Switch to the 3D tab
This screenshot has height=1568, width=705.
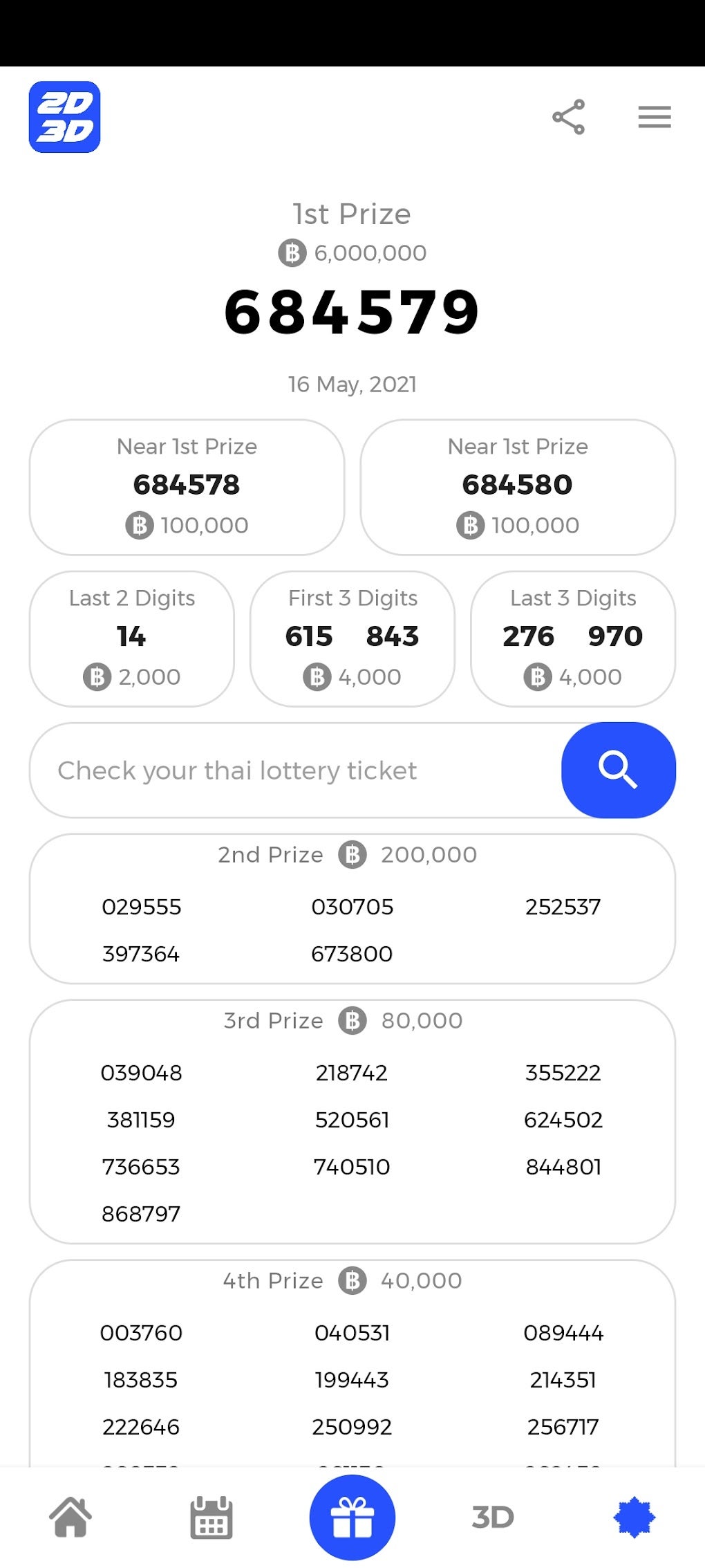(493, 1517)
